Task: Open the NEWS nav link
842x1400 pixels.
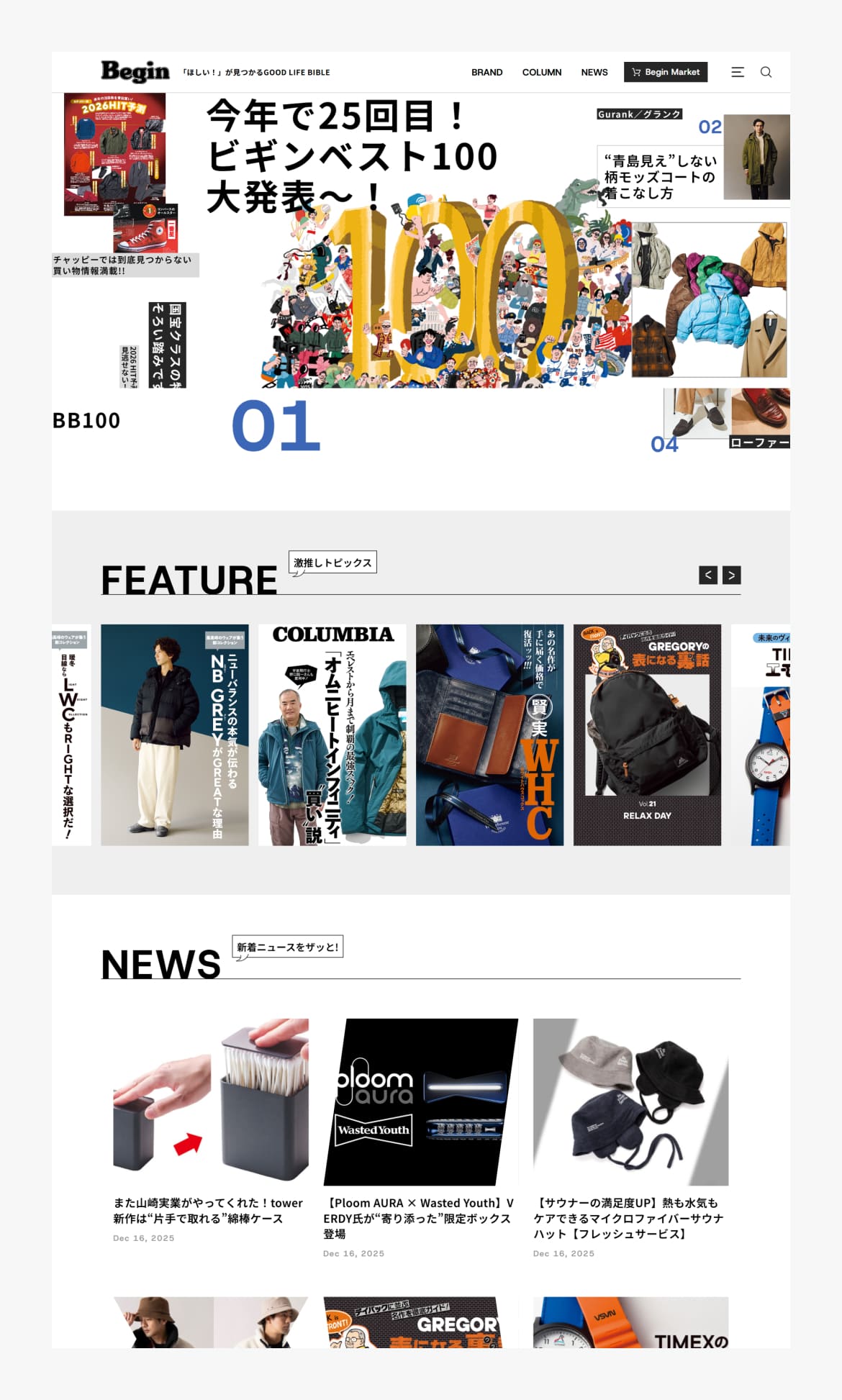Action: click(x=594, y=72)
